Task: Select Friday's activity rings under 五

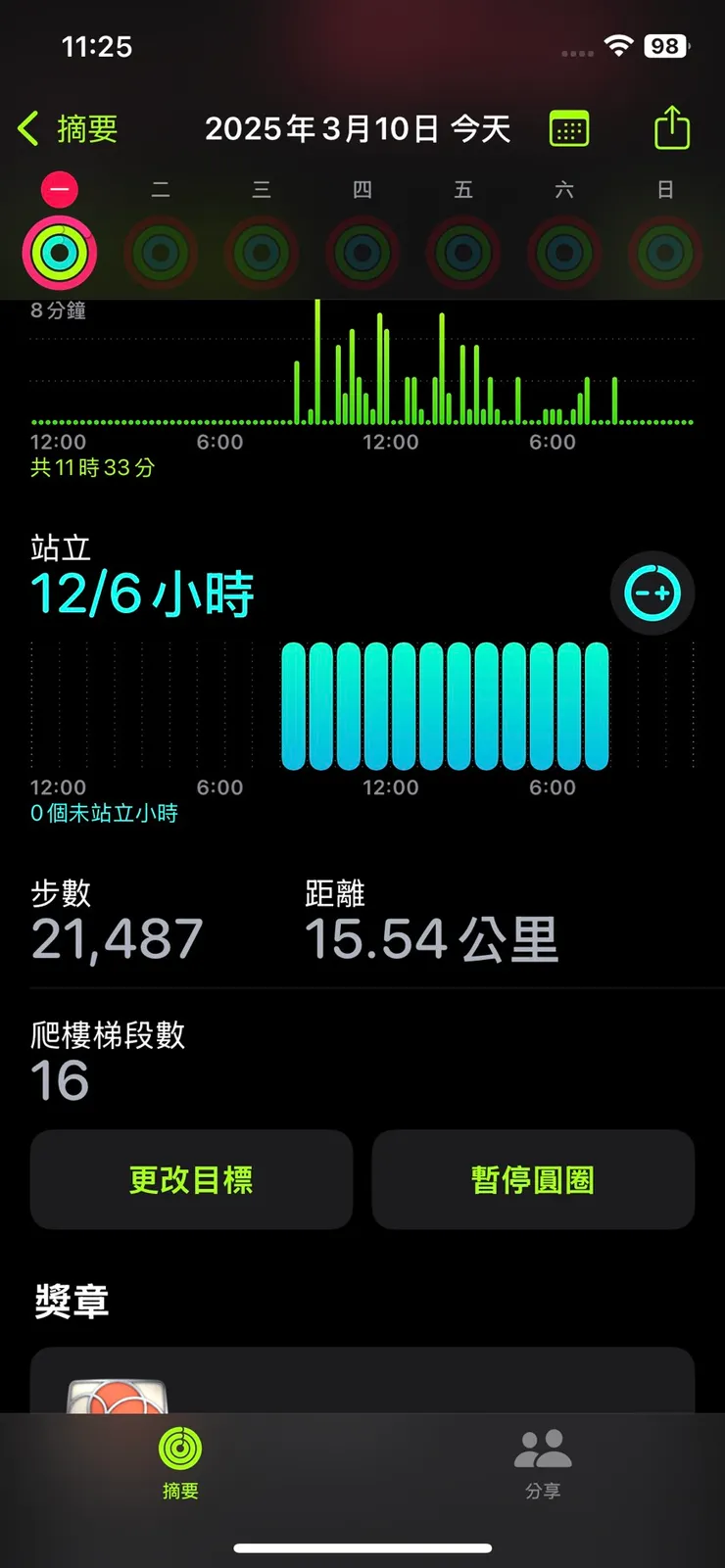Action: [x=462, y=252]
